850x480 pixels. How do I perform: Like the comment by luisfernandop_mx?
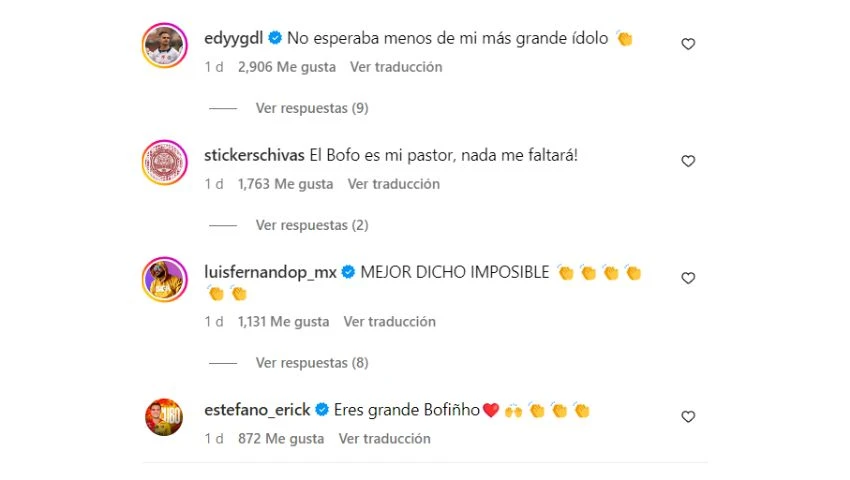(x=688, y=278)
